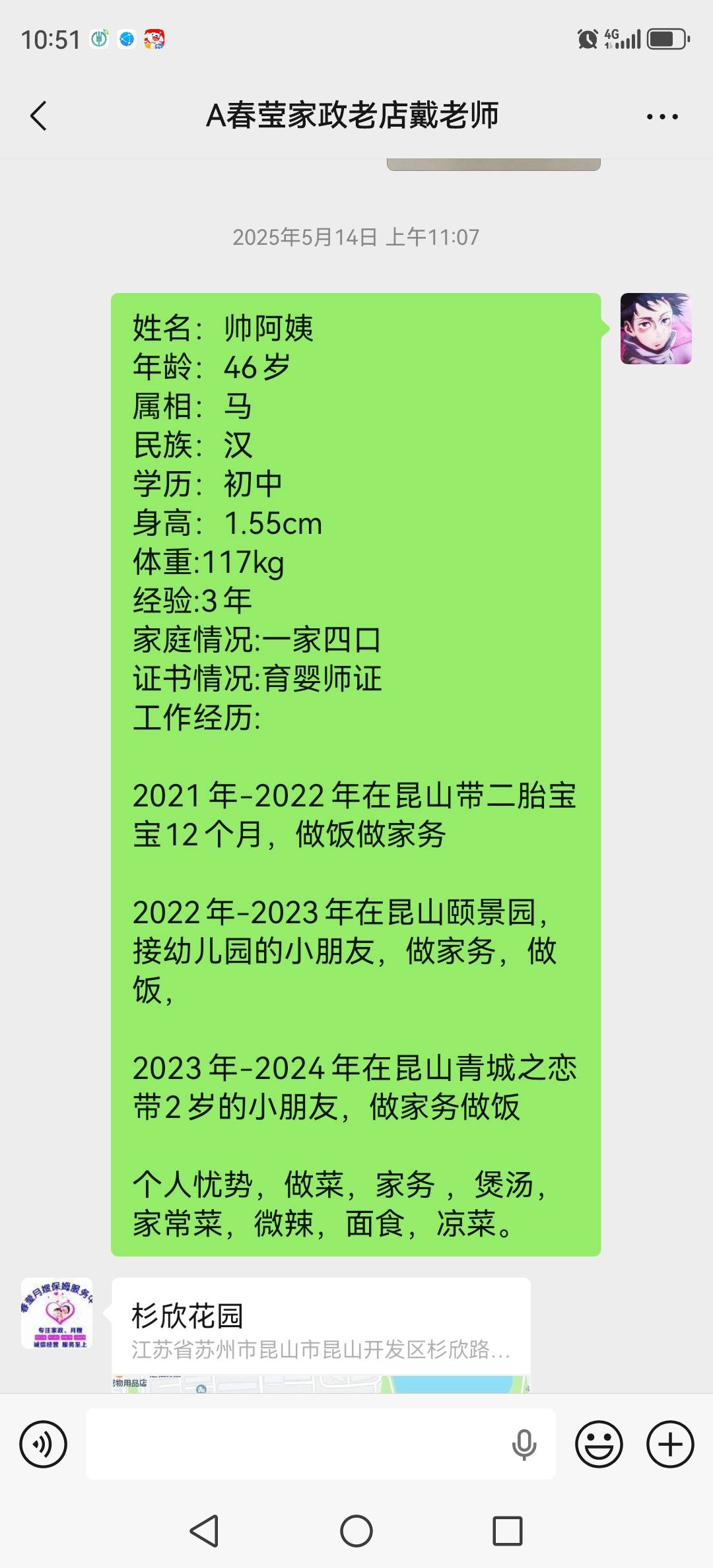Image resolution: width=713 pixels, height=1568 pixels.
Task: Show the recent apps overview
Action: pyautogui.click(x=508, y=1531)
